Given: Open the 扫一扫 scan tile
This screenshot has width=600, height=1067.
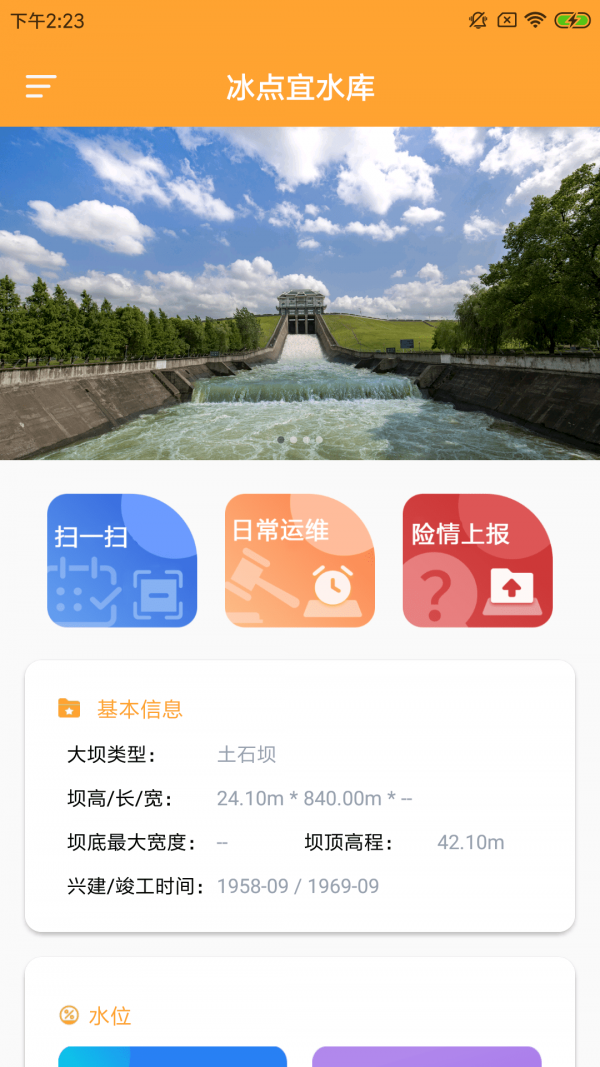Looking at the screenshot, I should pyautogui.click(x=122, y=561).
